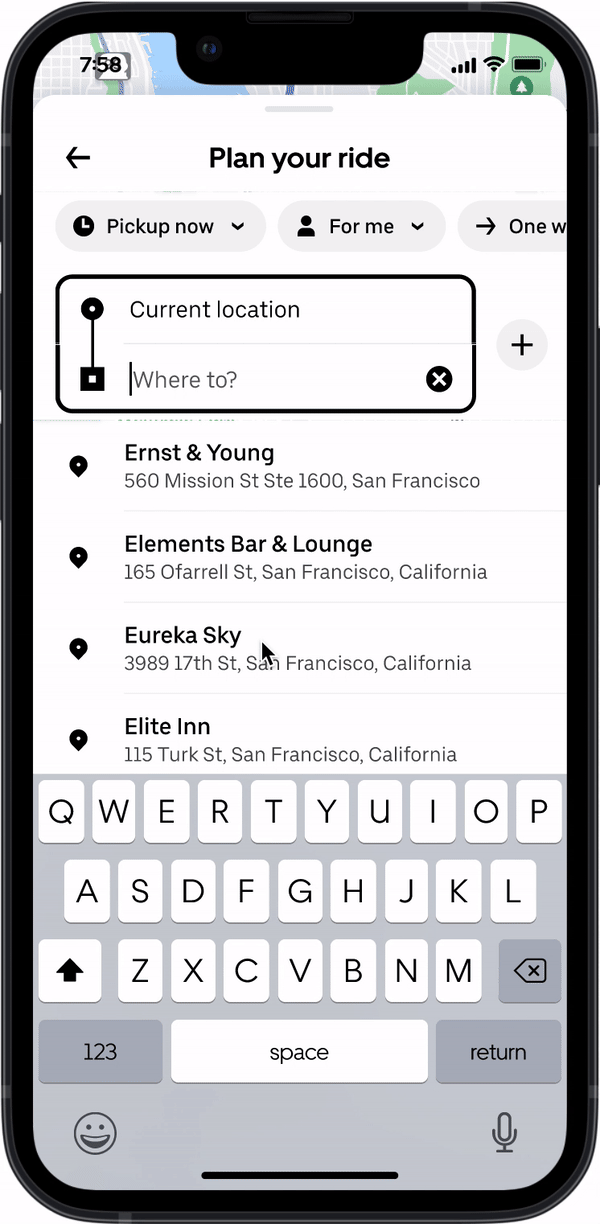Image resolution: width=600 pixels, height=1224 pixels.
Task: Clear the destination field text
Action: (439, 379)
